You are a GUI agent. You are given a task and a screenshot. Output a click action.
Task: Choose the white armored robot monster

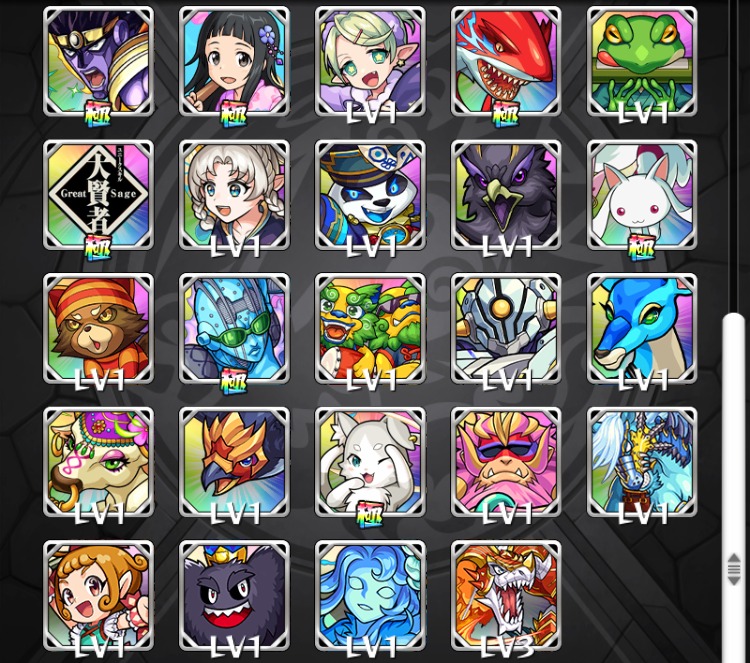(x=506, y=328)
